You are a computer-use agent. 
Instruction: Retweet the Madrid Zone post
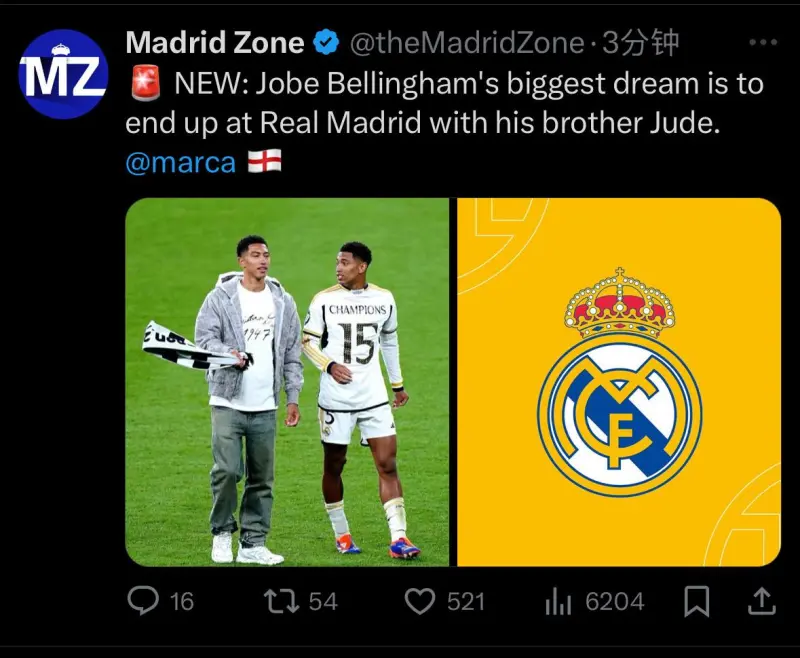point(277,601)
